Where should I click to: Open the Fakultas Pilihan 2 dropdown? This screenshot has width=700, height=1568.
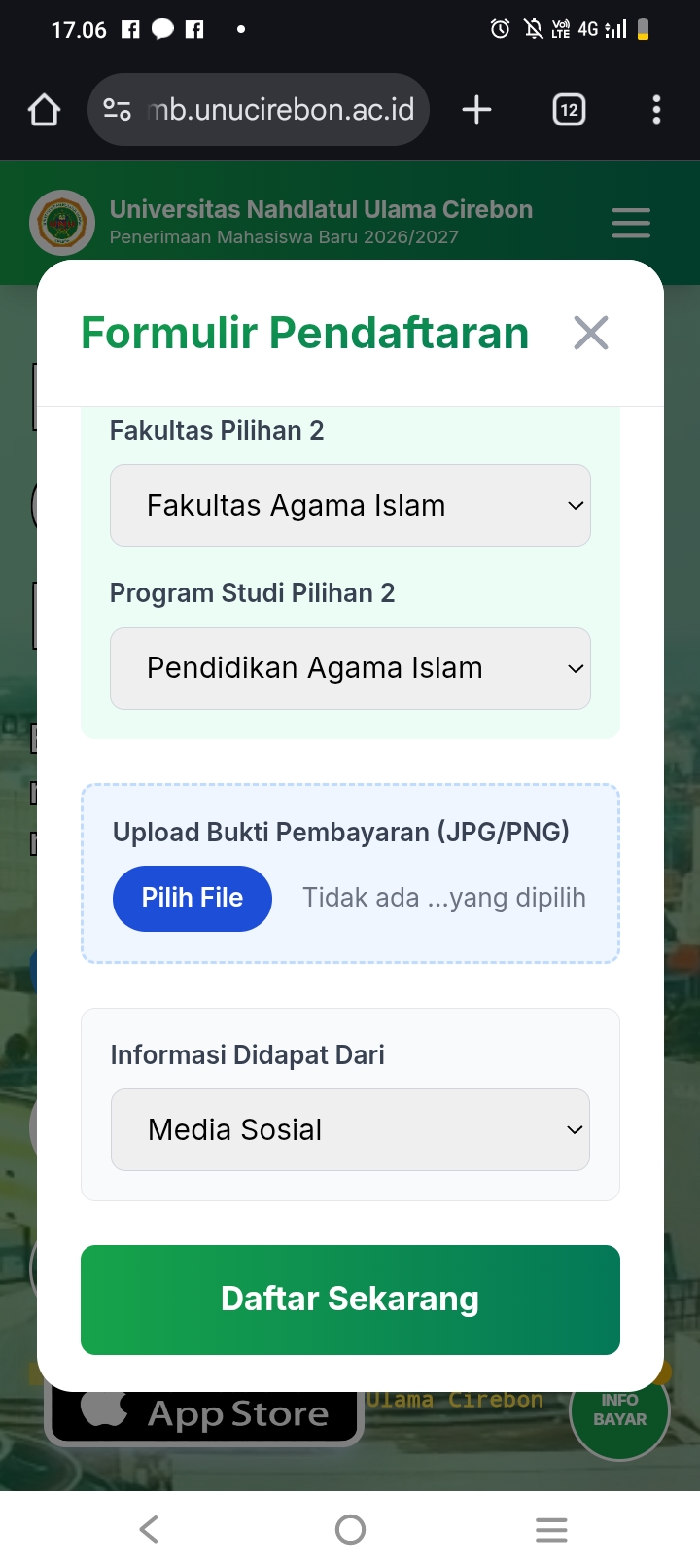(350, 505)
